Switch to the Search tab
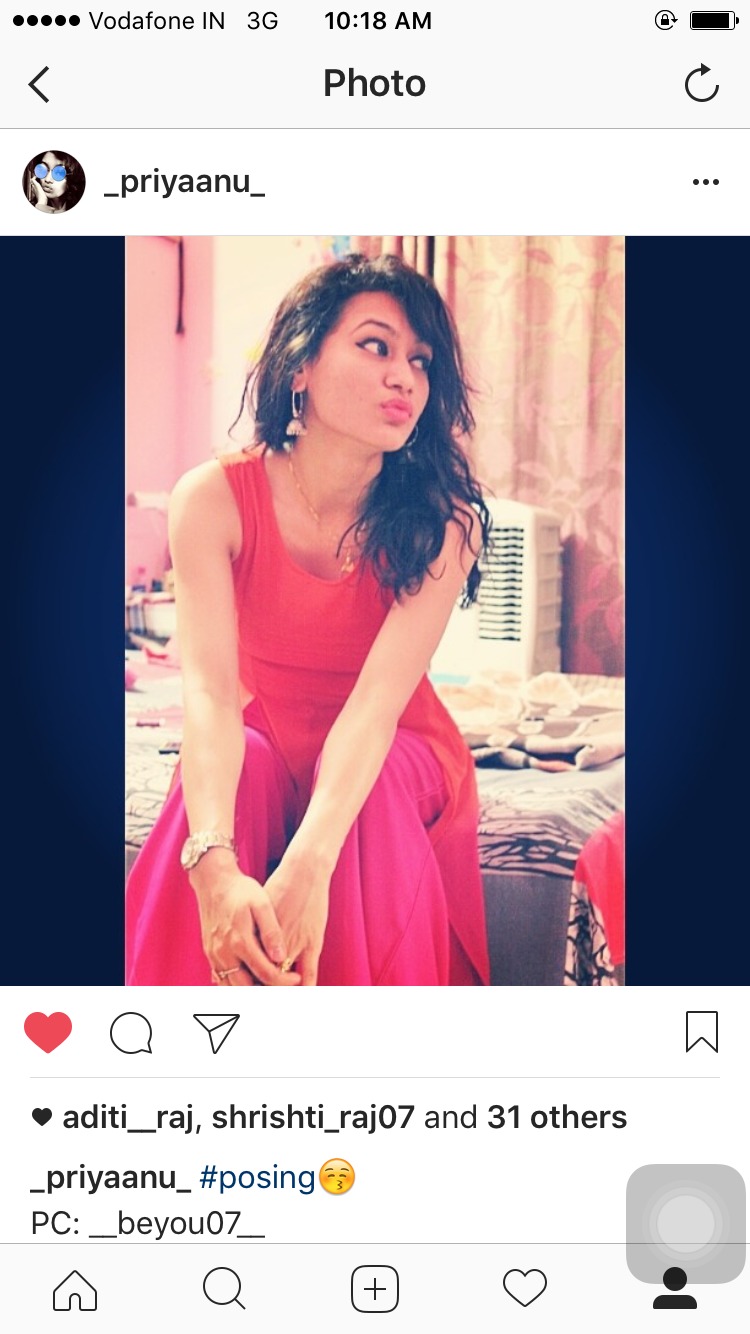Screen dimensions: 750x1334 pos(224,1289)
